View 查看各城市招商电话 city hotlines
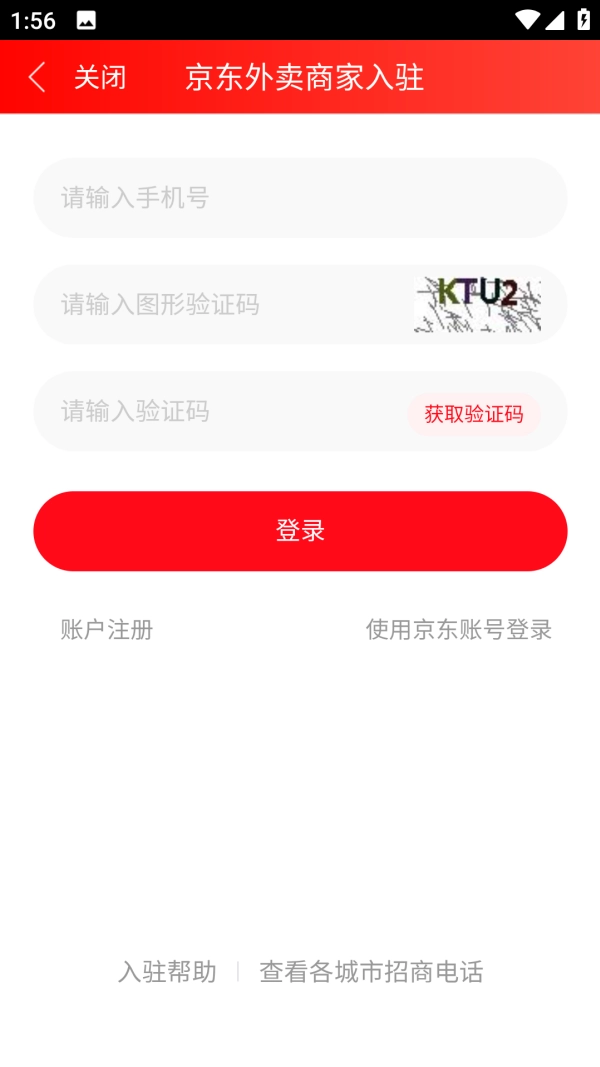This screenshot has width=600, height=1067. tap(371, 972)
